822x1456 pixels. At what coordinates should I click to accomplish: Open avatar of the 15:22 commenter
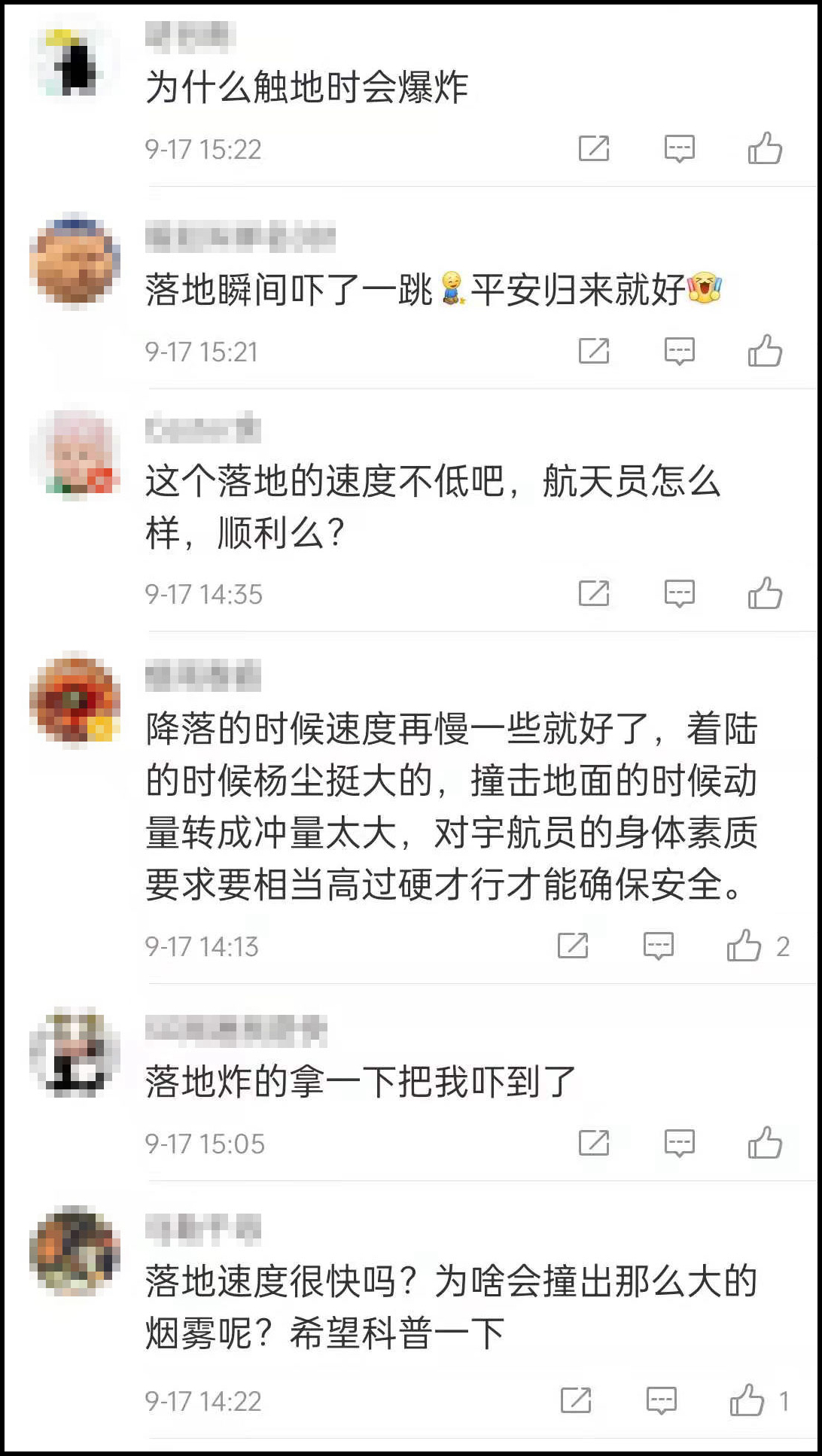(x=75, y=63)
